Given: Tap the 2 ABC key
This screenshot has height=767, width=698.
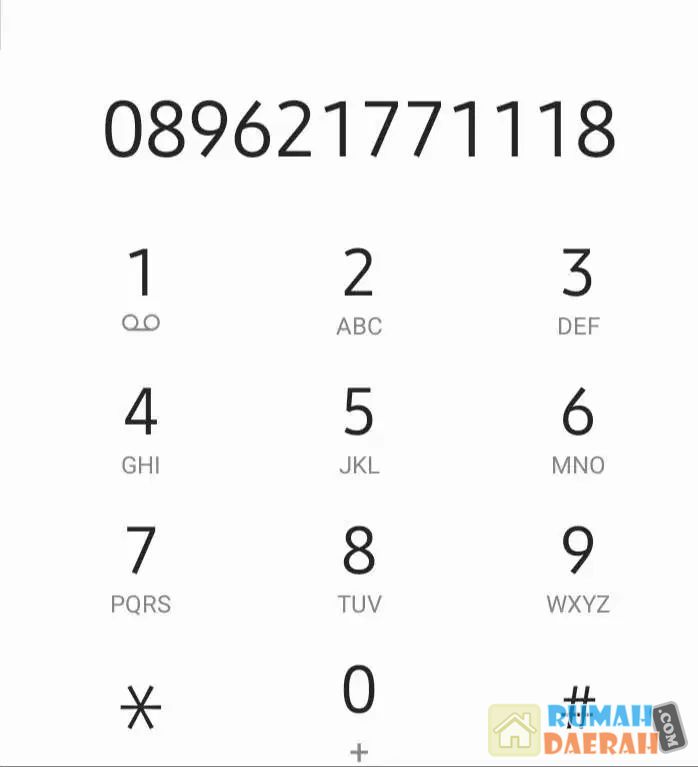Looking at the screenshot, I should coord(359,289).
